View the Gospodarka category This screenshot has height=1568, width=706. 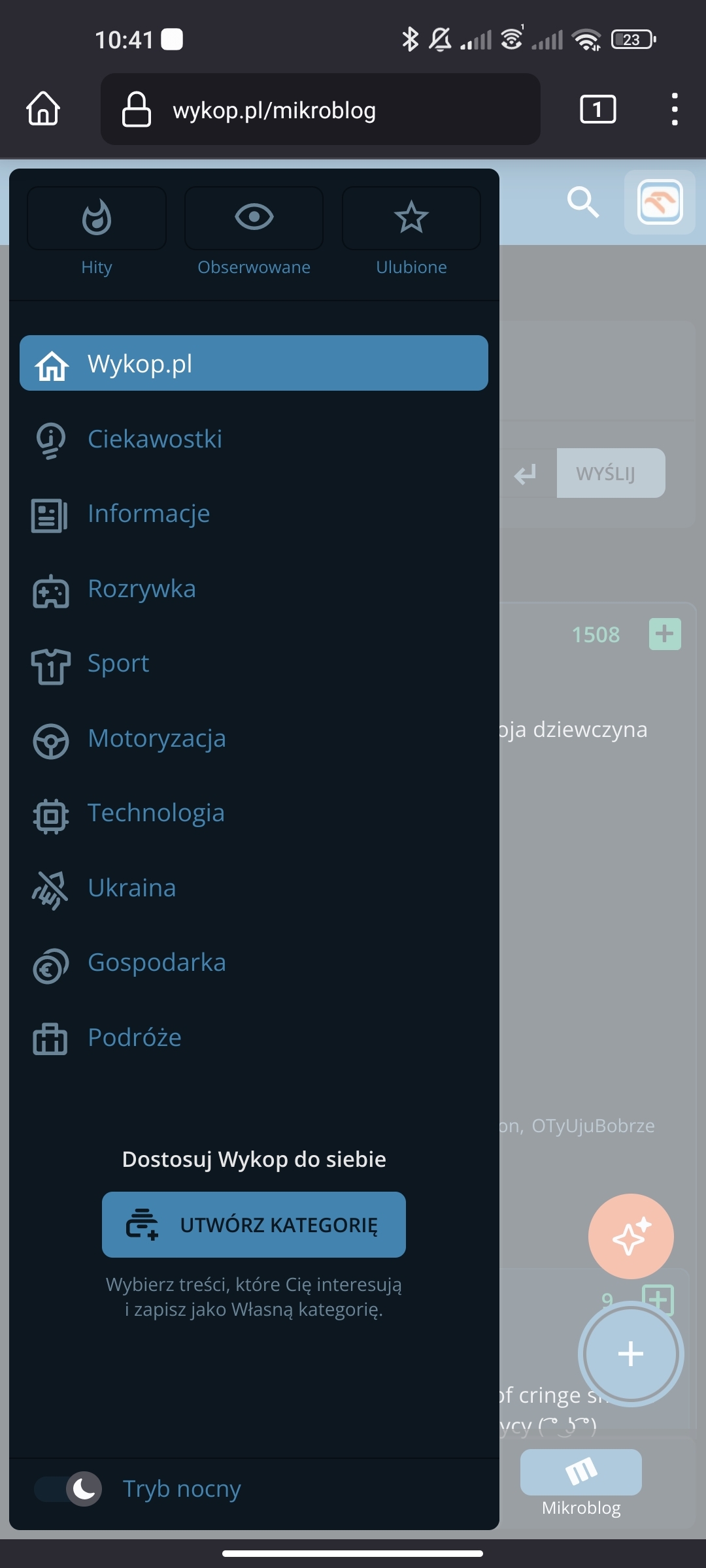pyautogui.click(x=157, y=963)
